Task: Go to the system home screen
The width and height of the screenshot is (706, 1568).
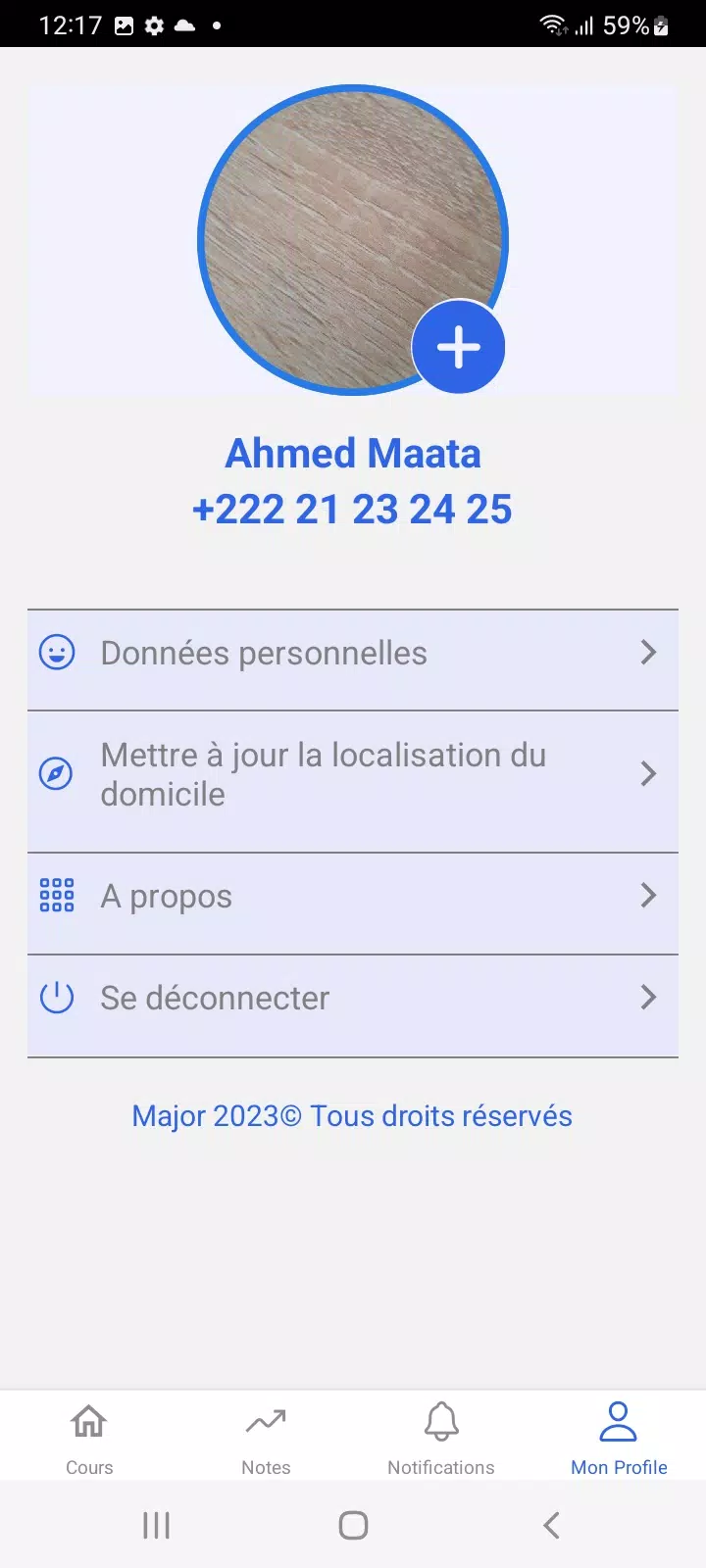Action: [x=353, y=1525]
